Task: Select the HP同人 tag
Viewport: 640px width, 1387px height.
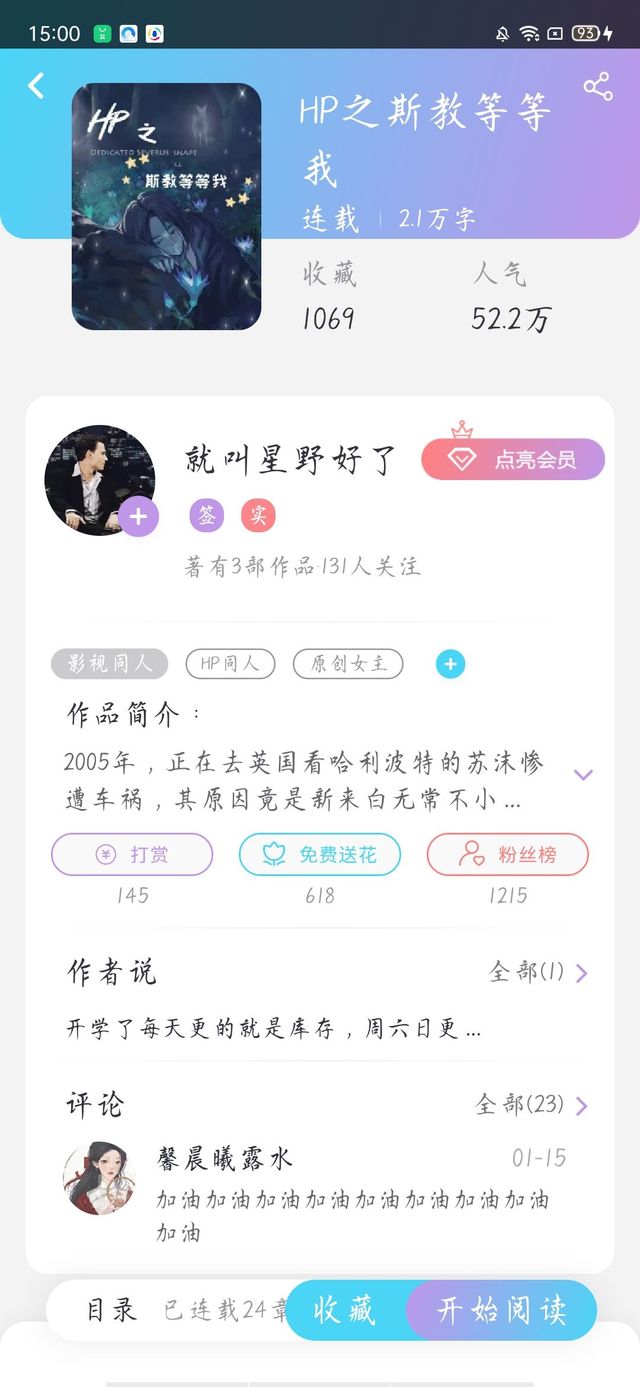Action: coord(230,664)
